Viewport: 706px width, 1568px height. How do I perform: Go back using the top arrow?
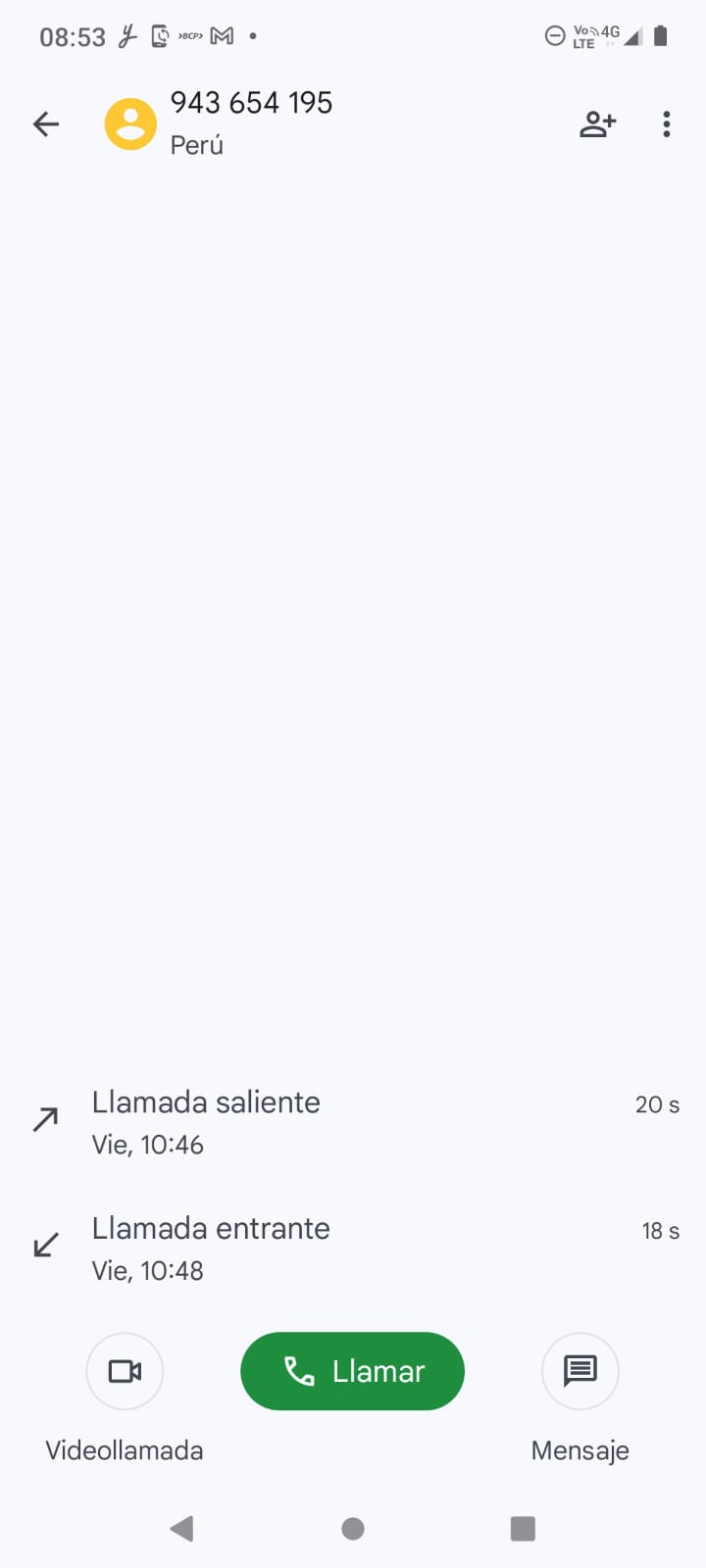coord(46,124)
